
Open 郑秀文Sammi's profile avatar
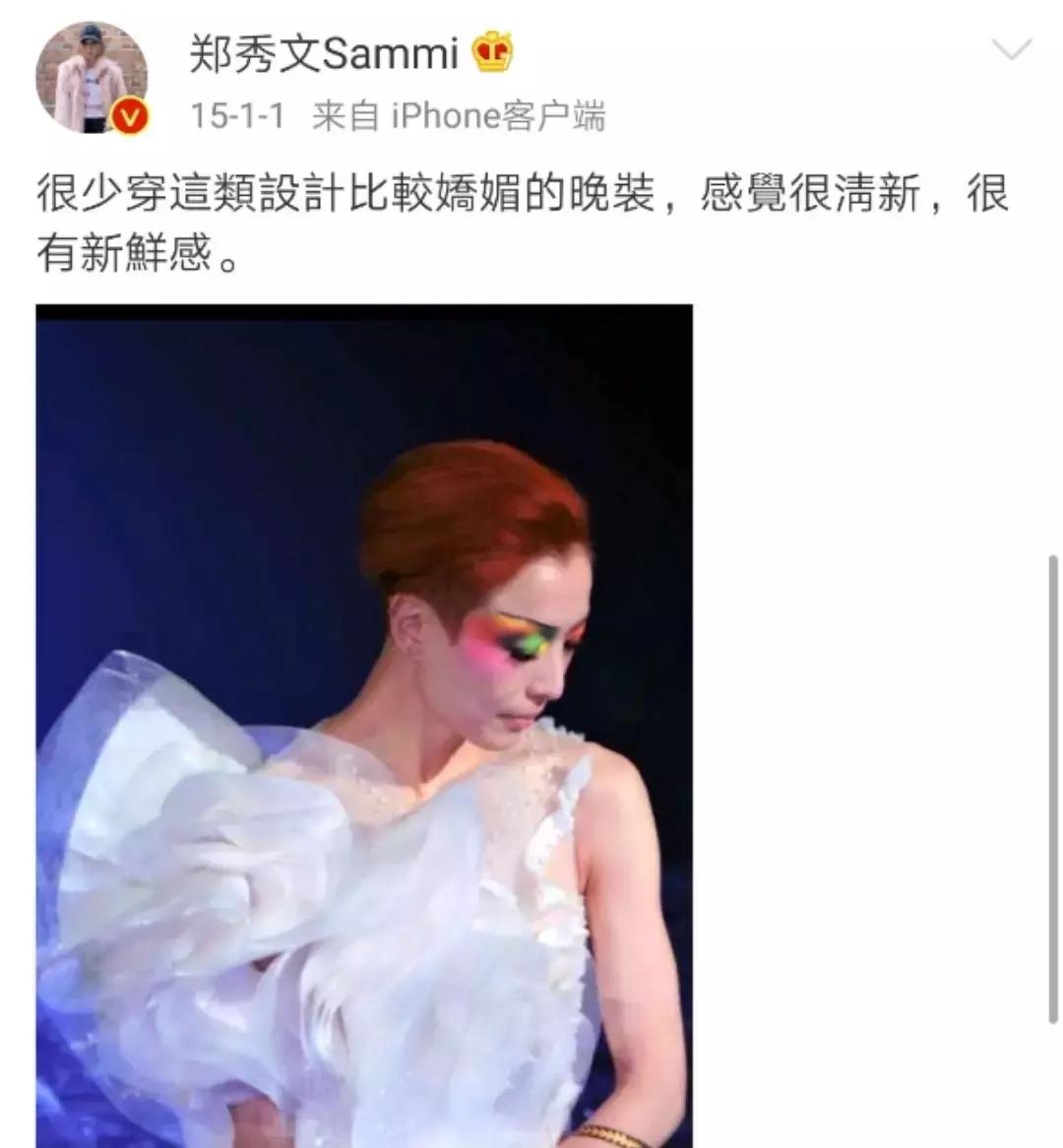pyautogui.click(x=92, y=77)
